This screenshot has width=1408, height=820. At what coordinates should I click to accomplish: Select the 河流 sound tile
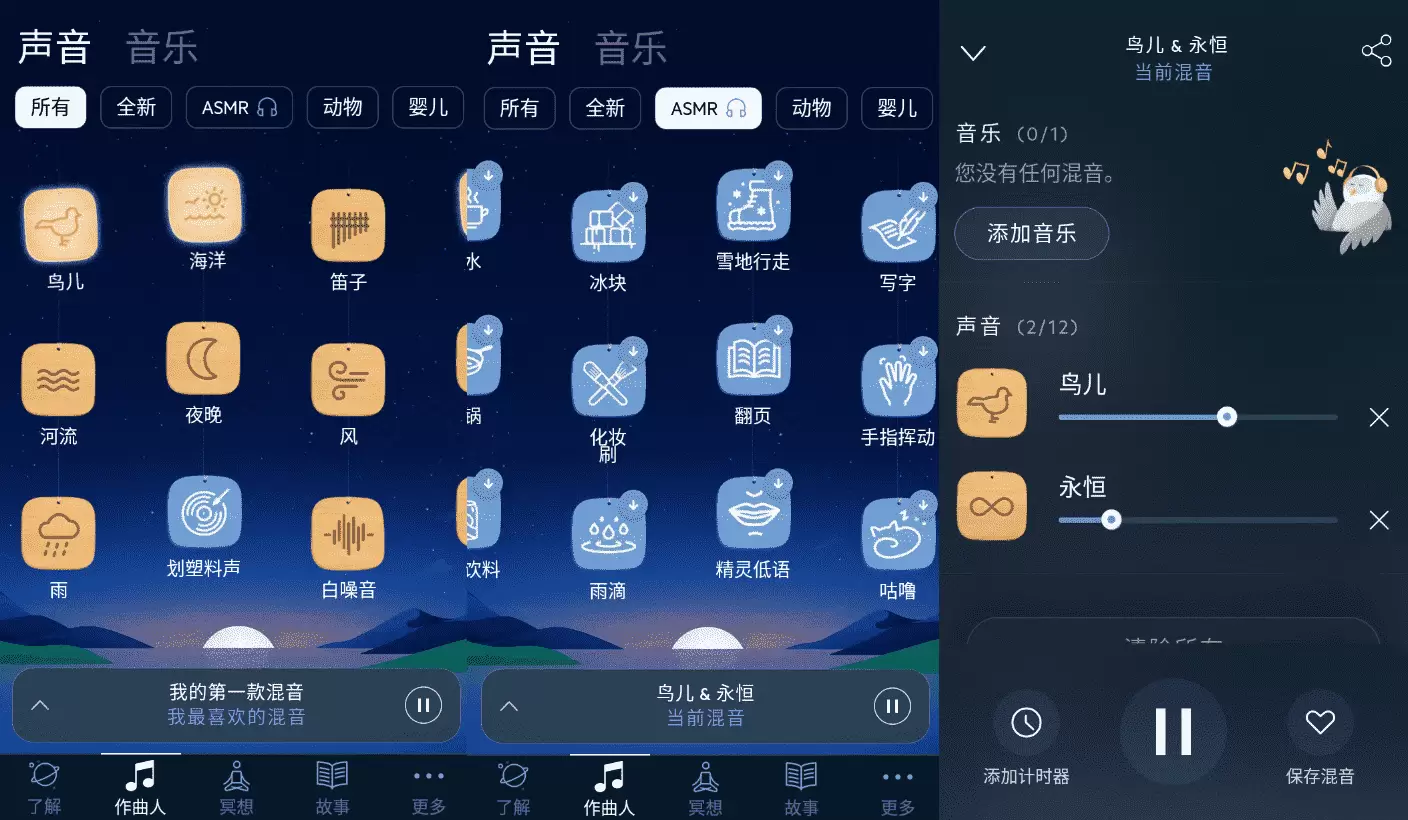pos(59,380)
